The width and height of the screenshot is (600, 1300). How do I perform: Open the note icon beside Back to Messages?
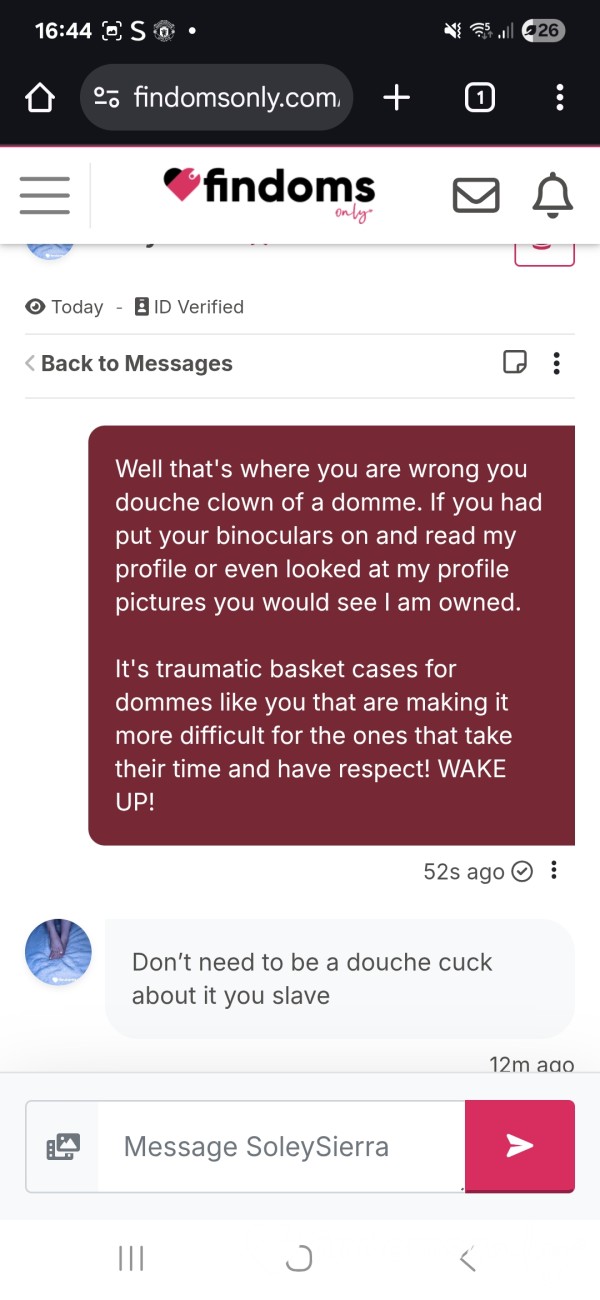[x=514, y=362]
